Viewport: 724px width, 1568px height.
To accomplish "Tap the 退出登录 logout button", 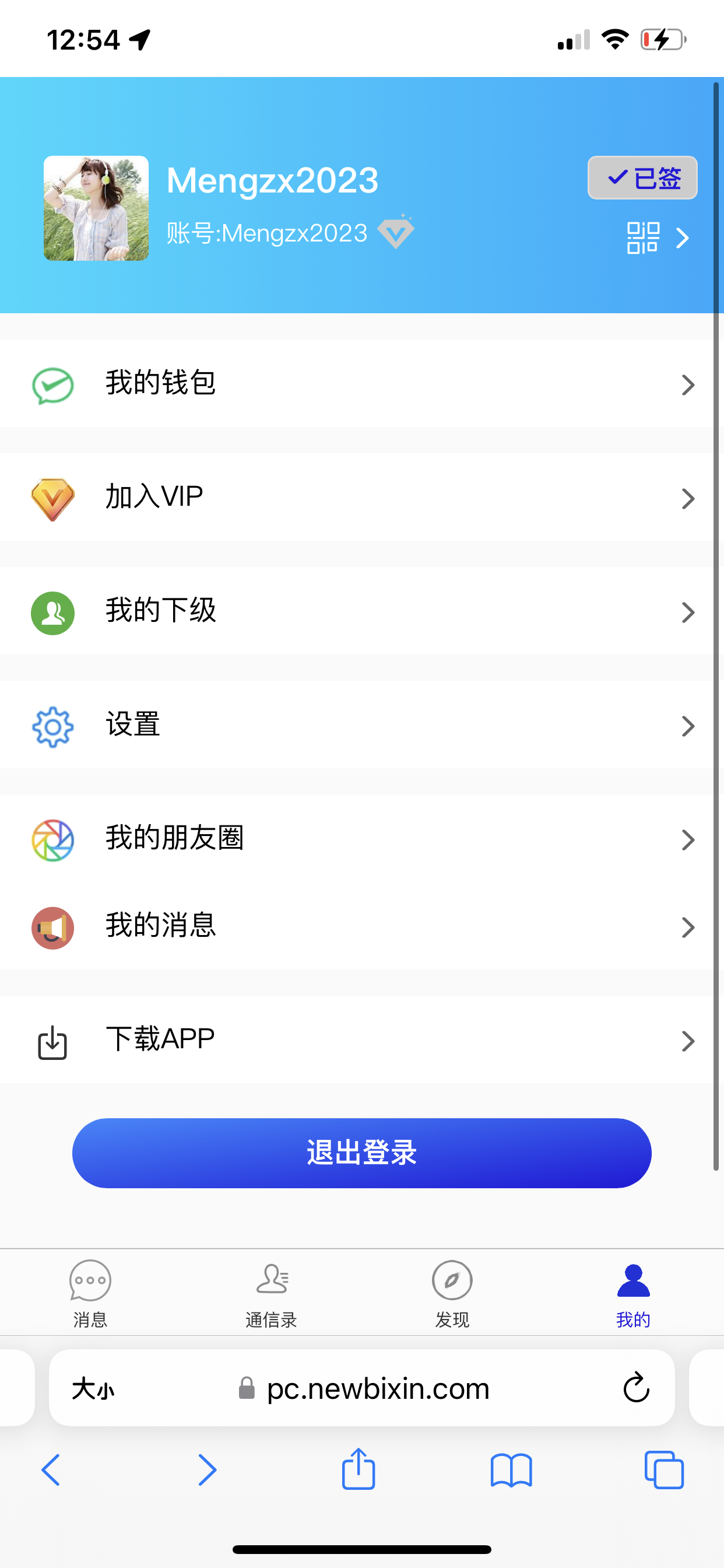I will coord(361,1153).
